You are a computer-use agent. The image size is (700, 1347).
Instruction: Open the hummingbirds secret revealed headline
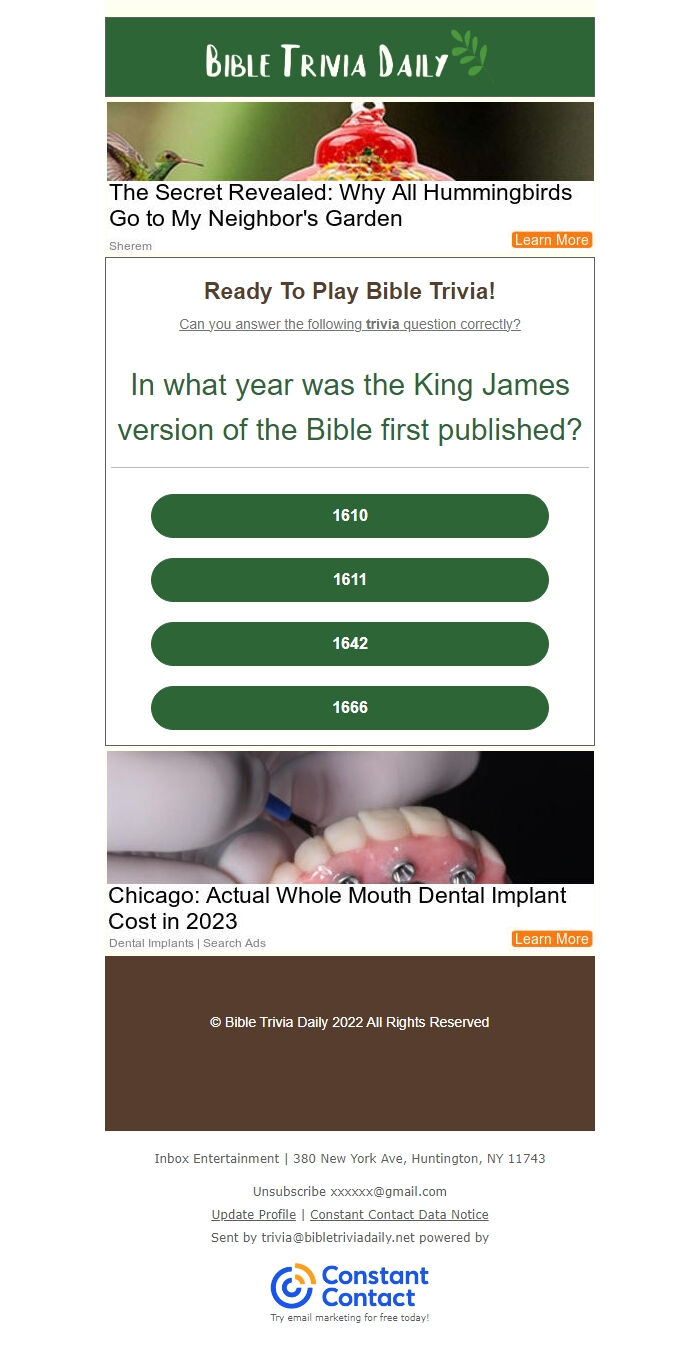(340, 205)
